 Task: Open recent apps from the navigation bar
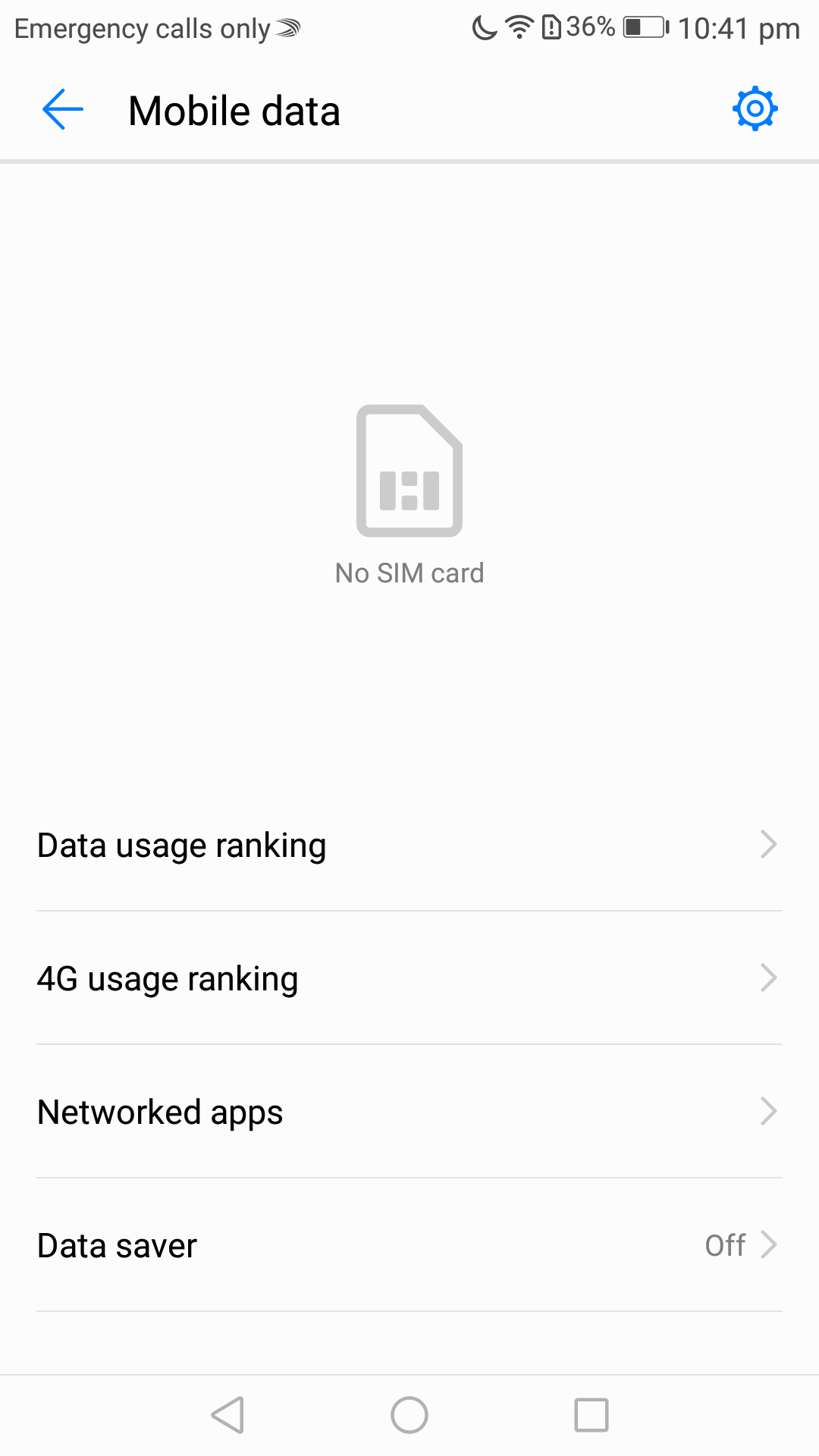tap(591, 1415)
